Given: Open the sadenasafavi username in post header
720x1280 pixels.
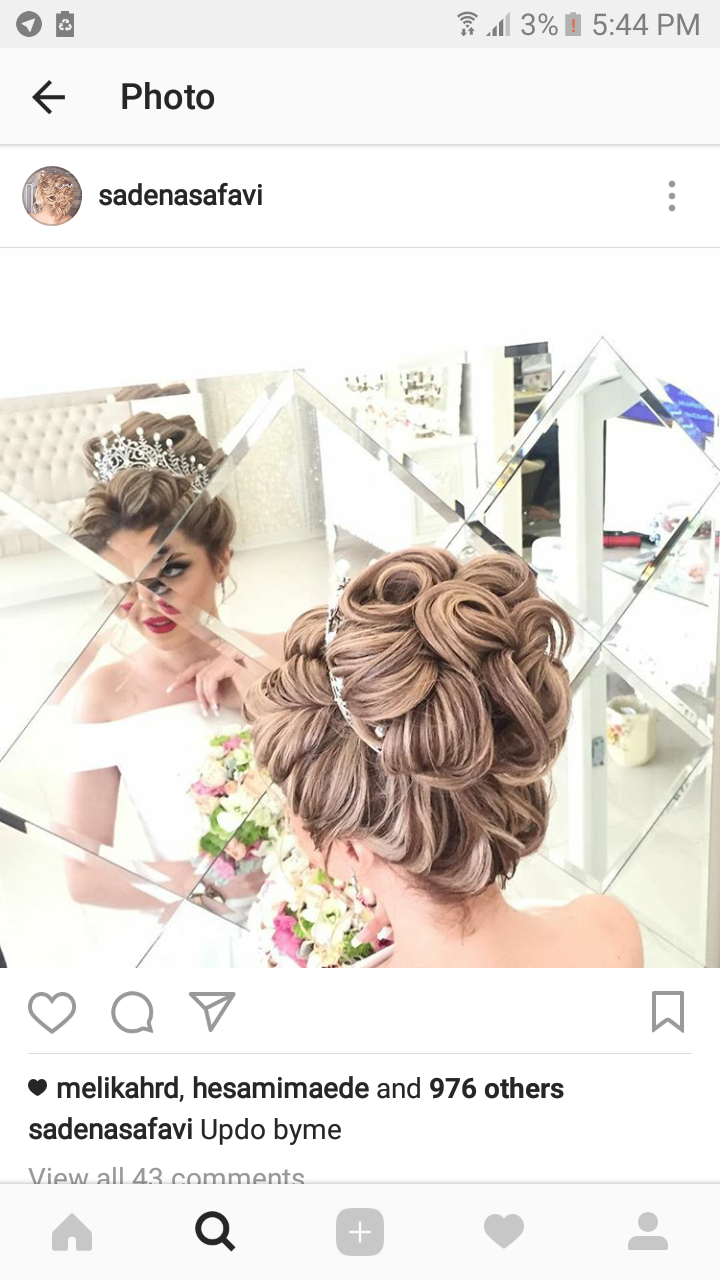Looking at the screenshot, I should click(x=180, y=196).
